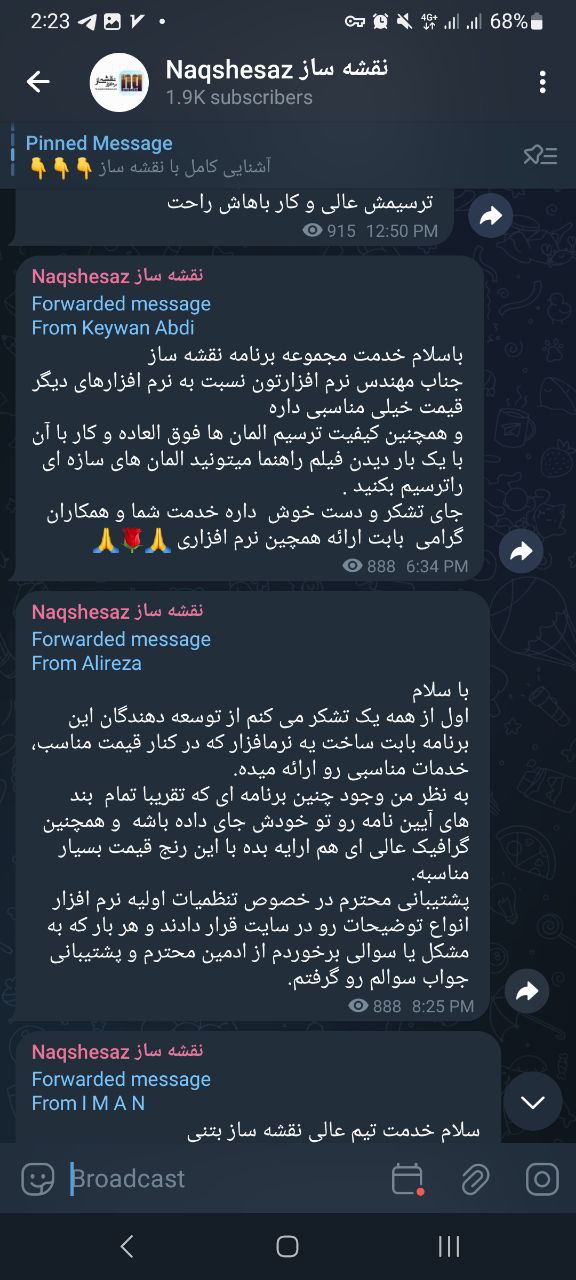This screenshot has height=1280, width=576.
Task: Show the pinned messages list icon
Action: 540,155
